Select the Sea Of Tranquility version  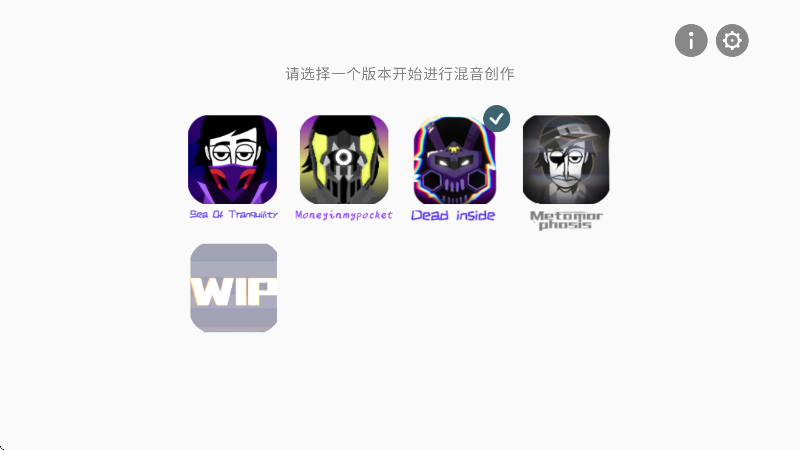[x=233, y=160]
